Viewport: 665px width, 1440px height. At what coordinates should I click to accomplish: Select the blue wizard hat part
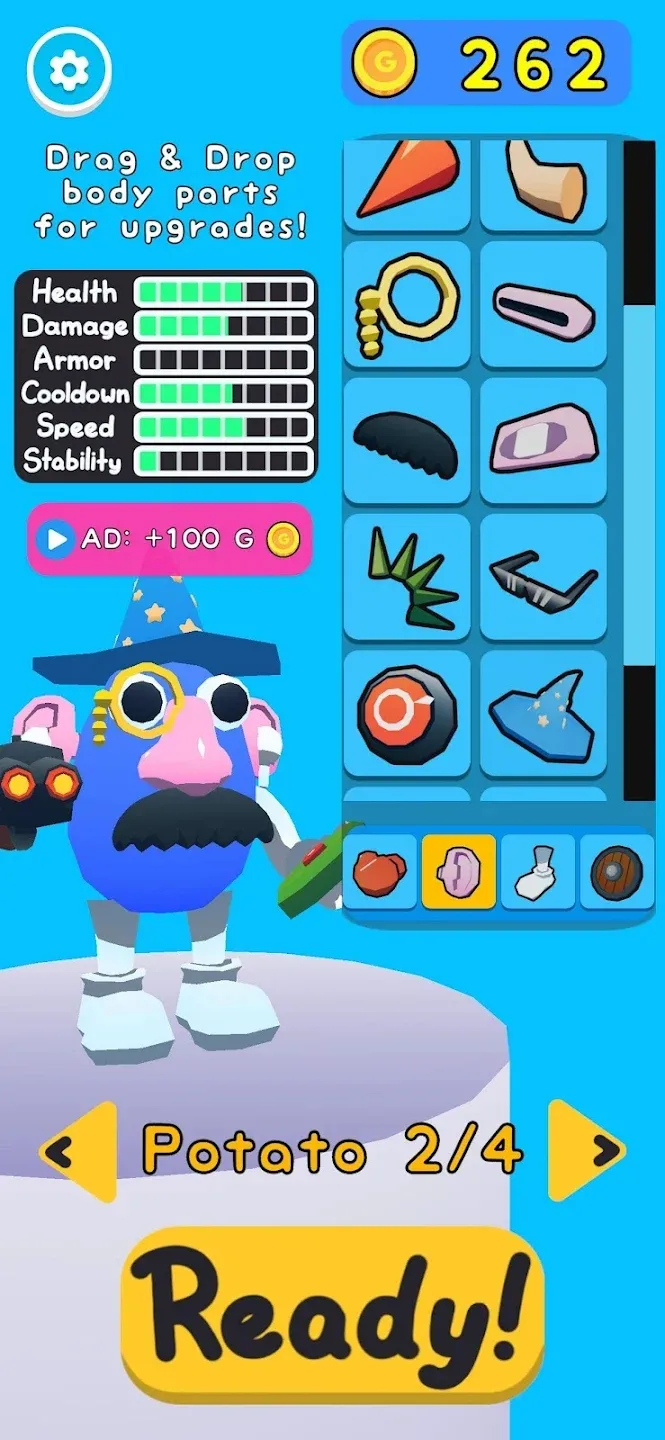[543, 713]
